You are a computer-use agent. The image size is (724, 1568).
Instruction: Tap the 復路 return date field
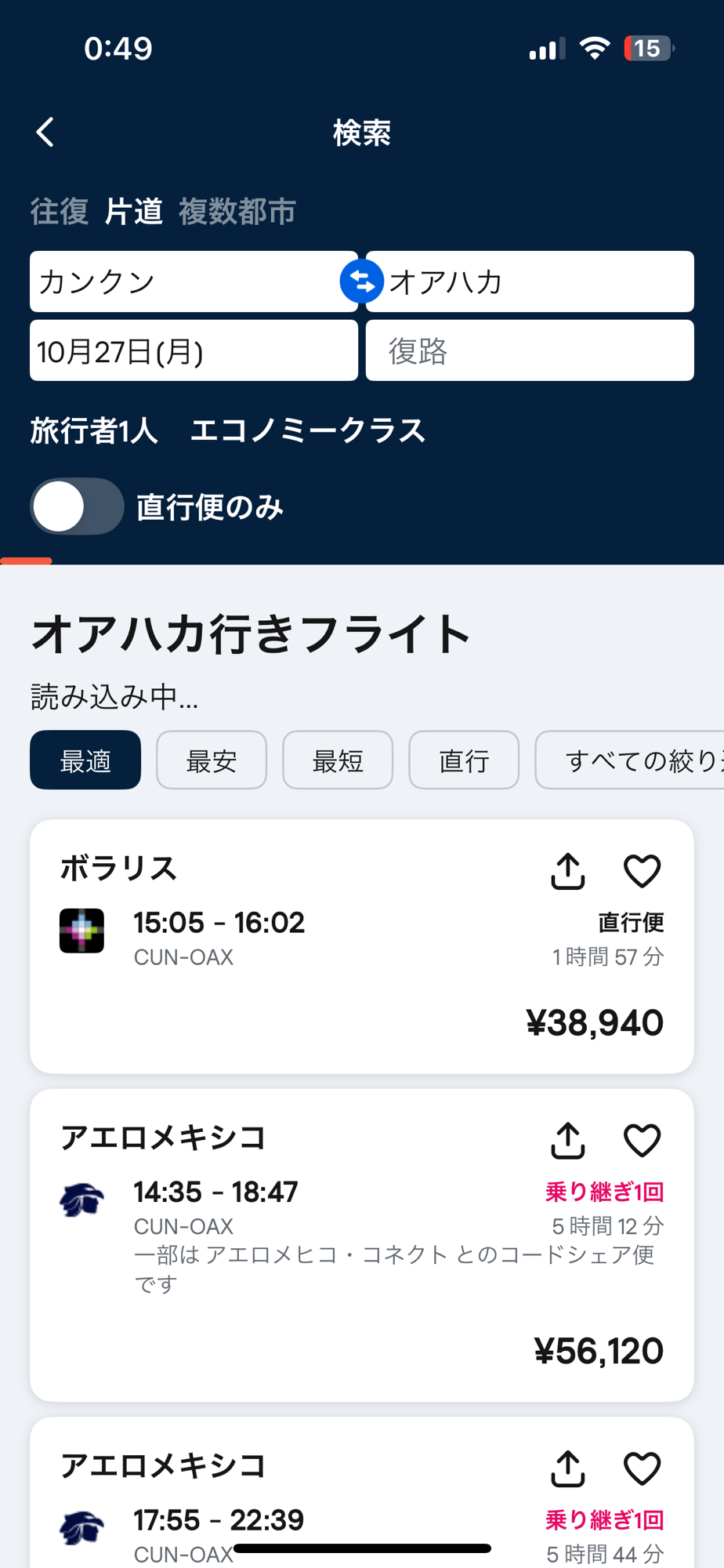[x=529, y=351]
